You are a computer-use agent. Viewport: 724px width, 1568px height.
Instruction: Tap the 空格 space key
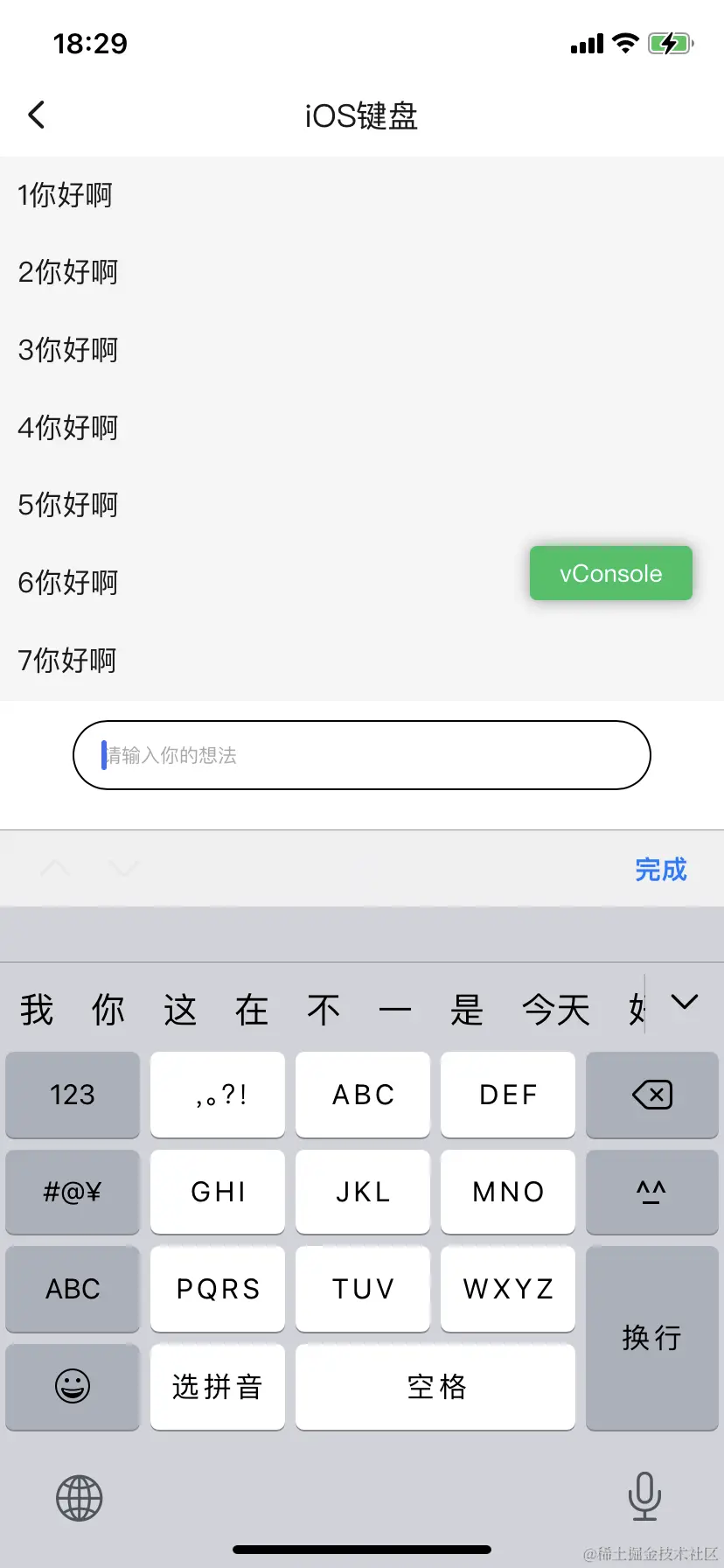click(x=435, y=1386)
